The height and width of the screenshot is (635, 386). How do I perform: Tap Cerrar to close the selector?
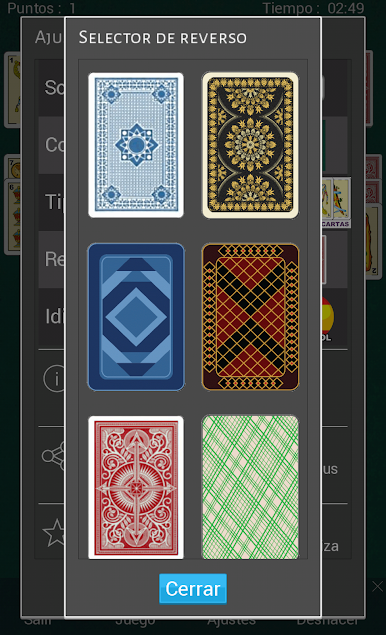coord(193,588)
